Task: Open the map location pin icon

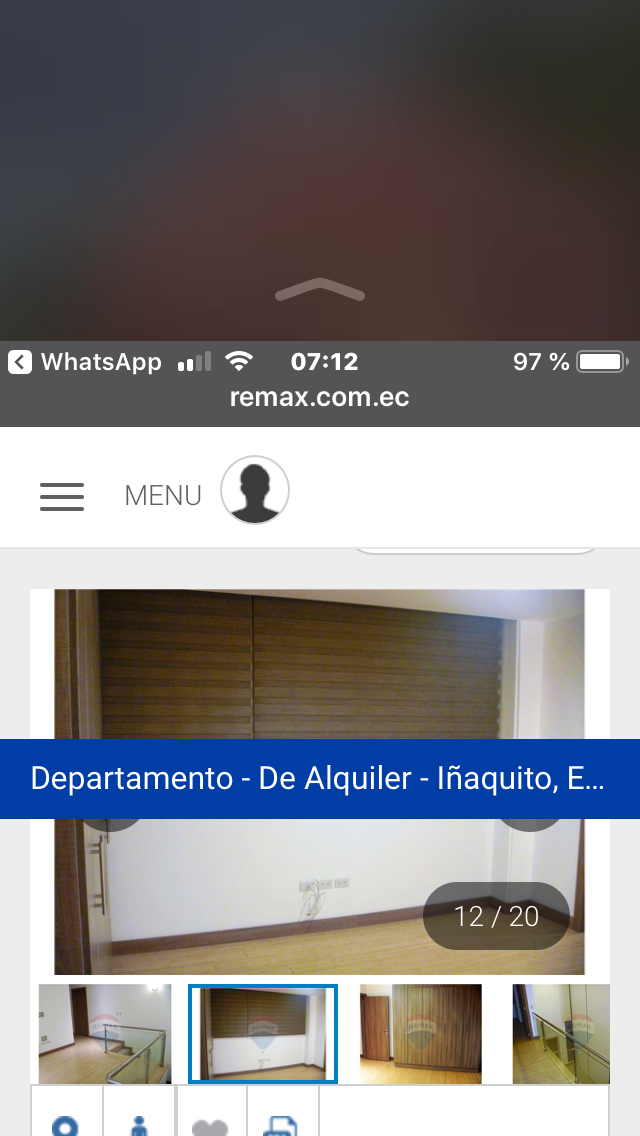Action: (67, 1124)
